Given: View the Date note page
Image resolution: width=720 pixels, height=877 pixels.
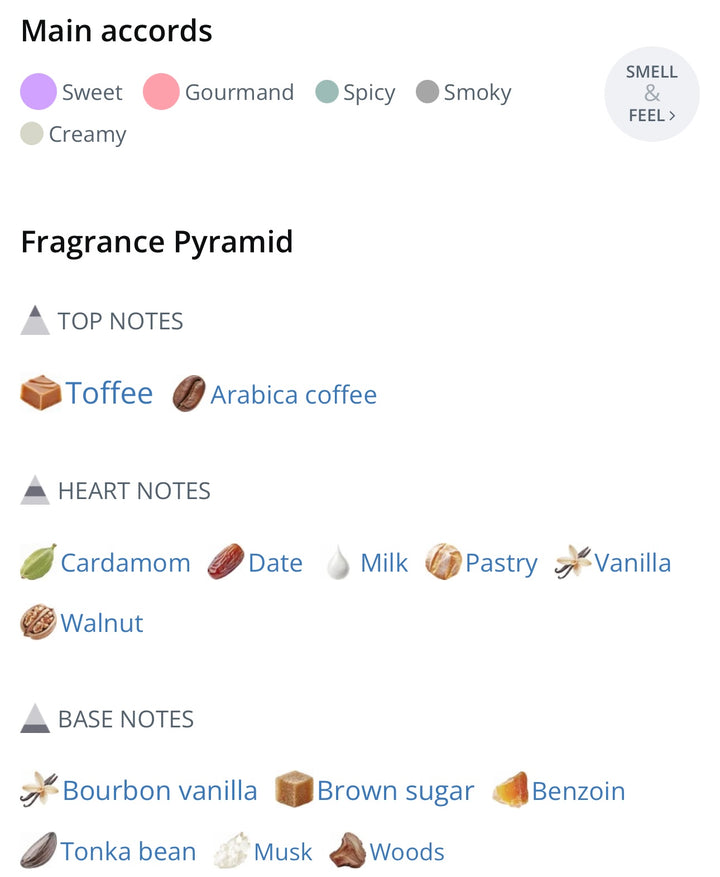Looking at the screenshot, I should [275, 563].
